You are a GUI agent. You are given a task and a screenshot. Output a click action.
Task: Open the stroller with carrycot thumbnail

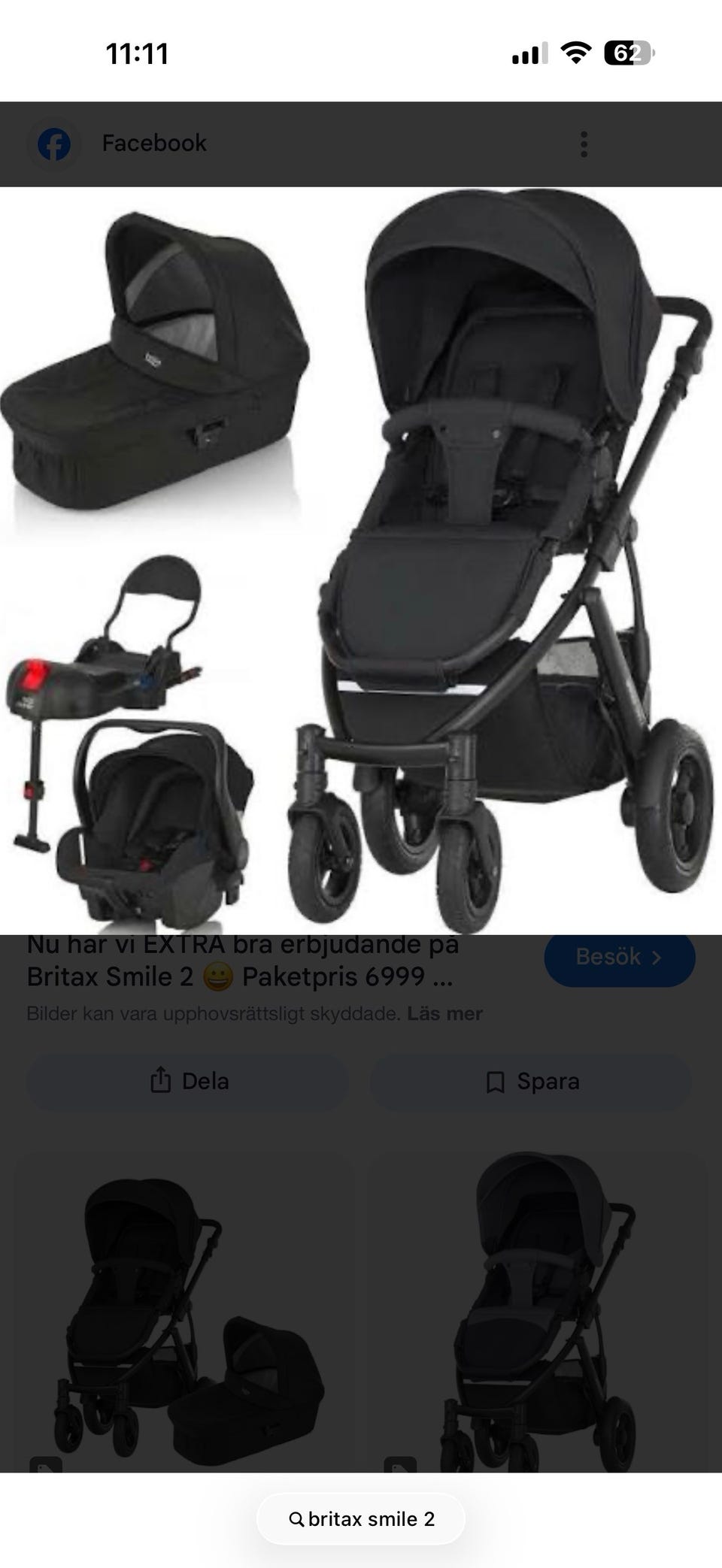click(184, 1312)
